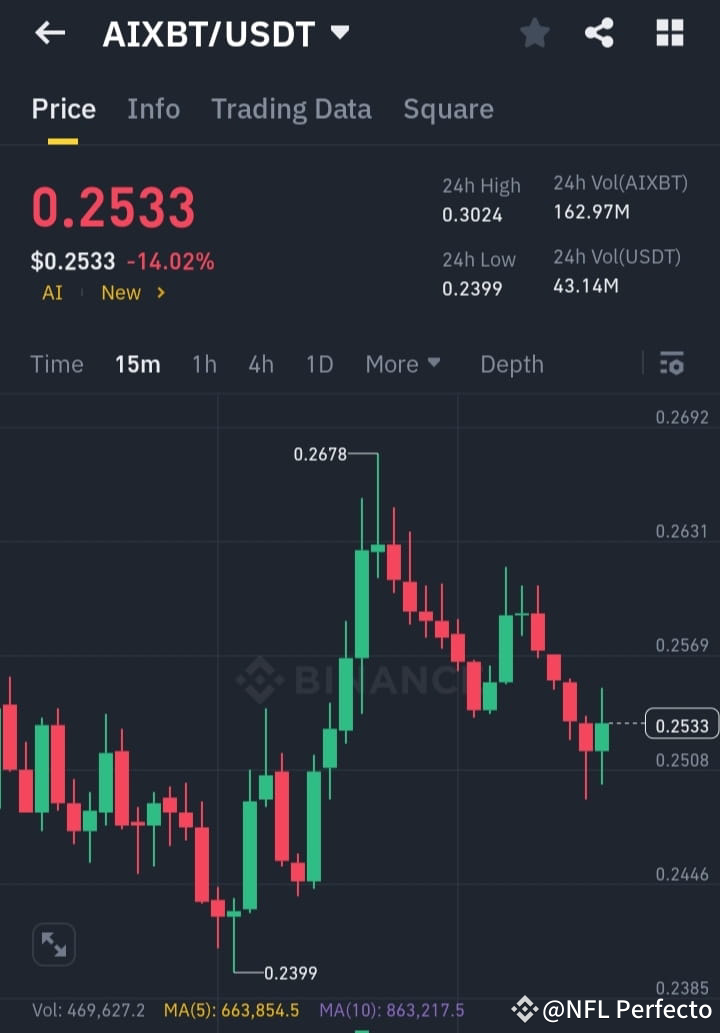Image resolution: width=720 pixels, height=1033 pixels.
Task: Tap the current price marker 0.2533 on axis
Action: coord(681,725)
